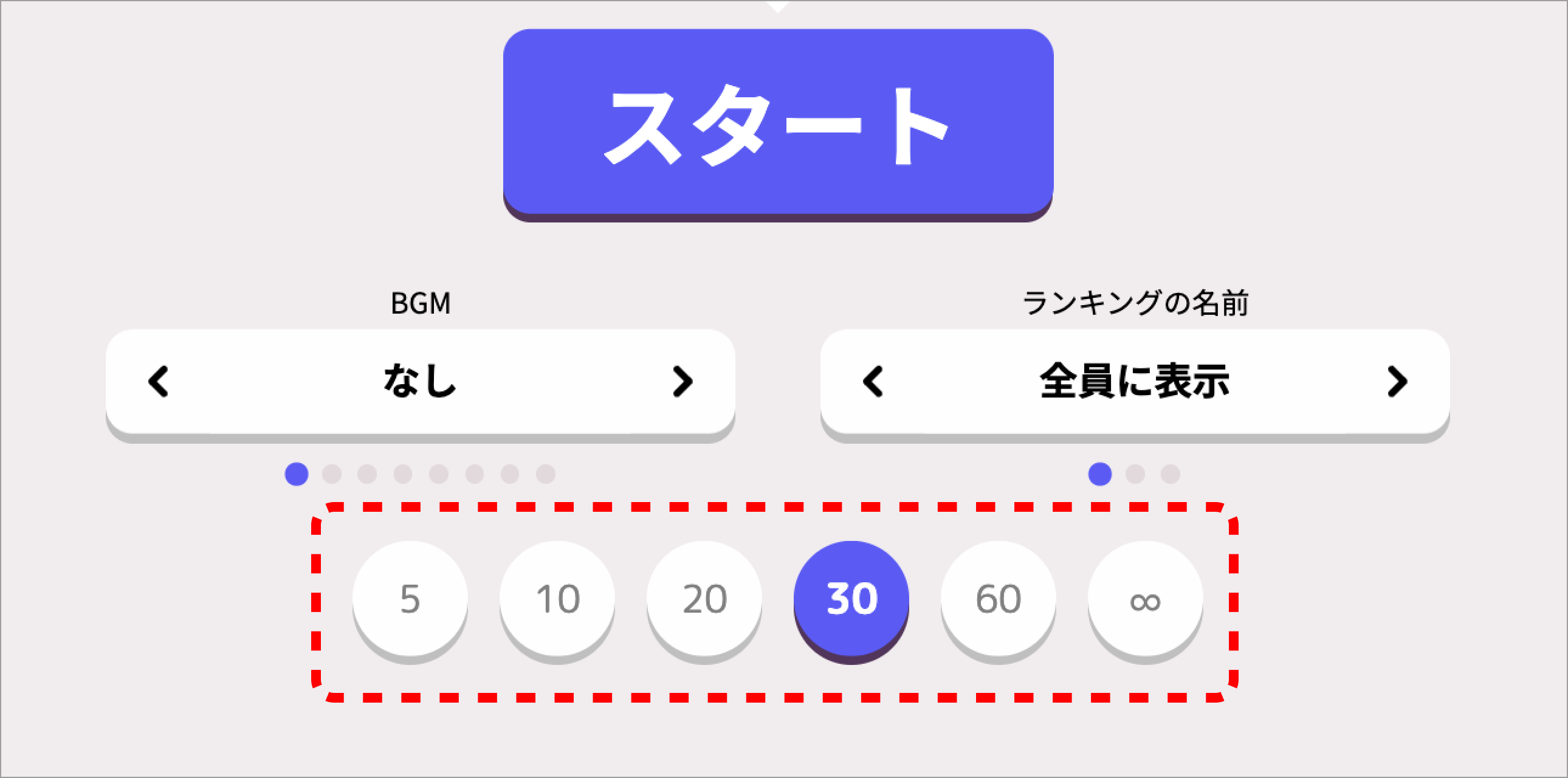The height and width of the screenshot is (778, 1568).
Task: Select the 5 option
Action: pyautogui.click(x=410, y=599)
